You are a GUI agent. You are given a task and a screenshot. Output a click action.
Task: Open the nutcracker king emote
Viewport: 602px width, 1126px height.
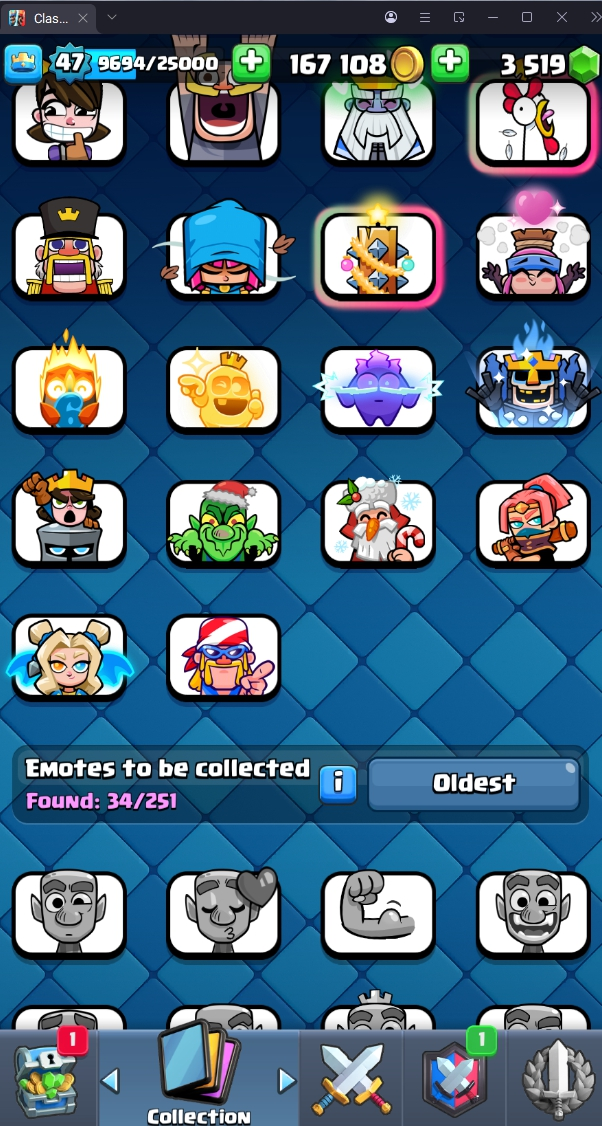(x=69, y=254)
